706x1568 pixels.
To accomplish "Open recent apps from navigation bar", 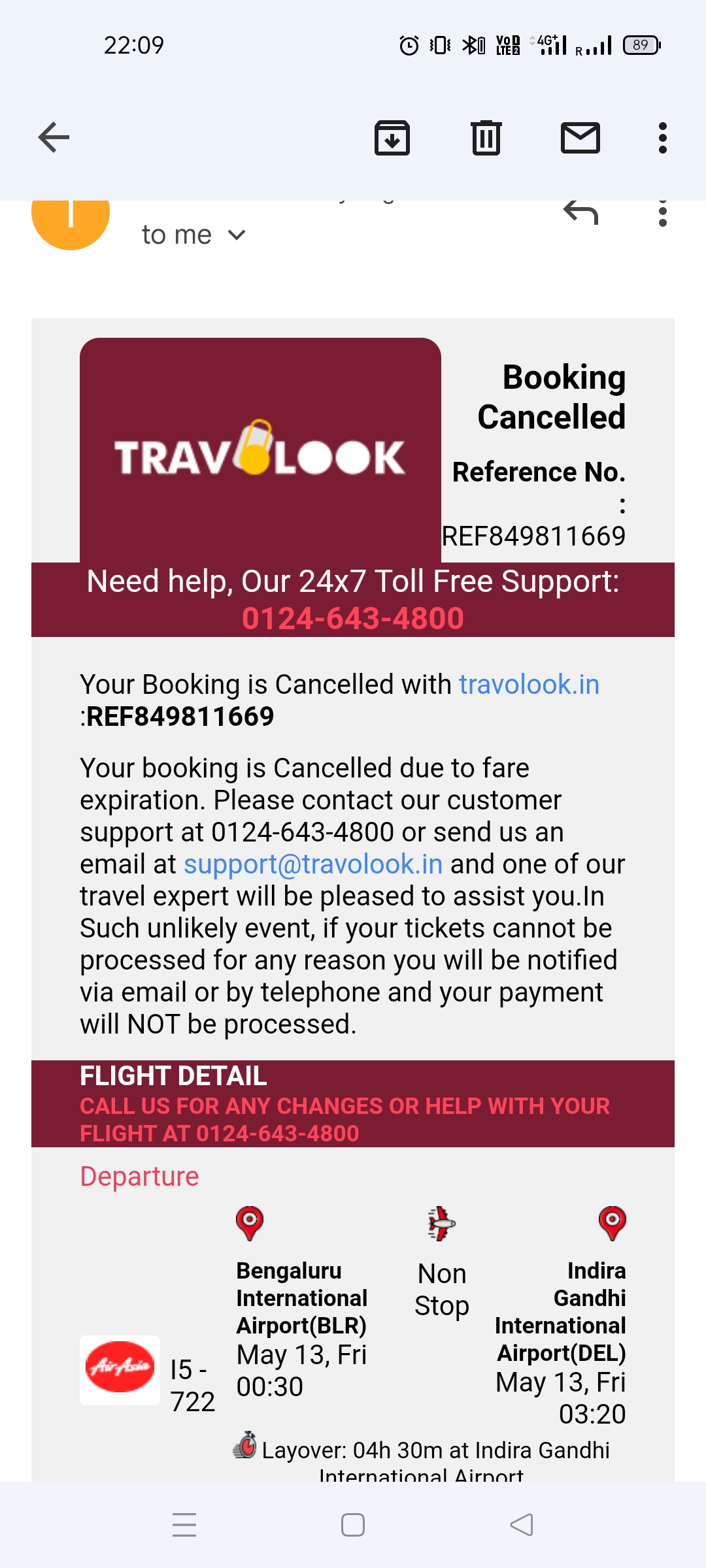I will point(184,1525).
